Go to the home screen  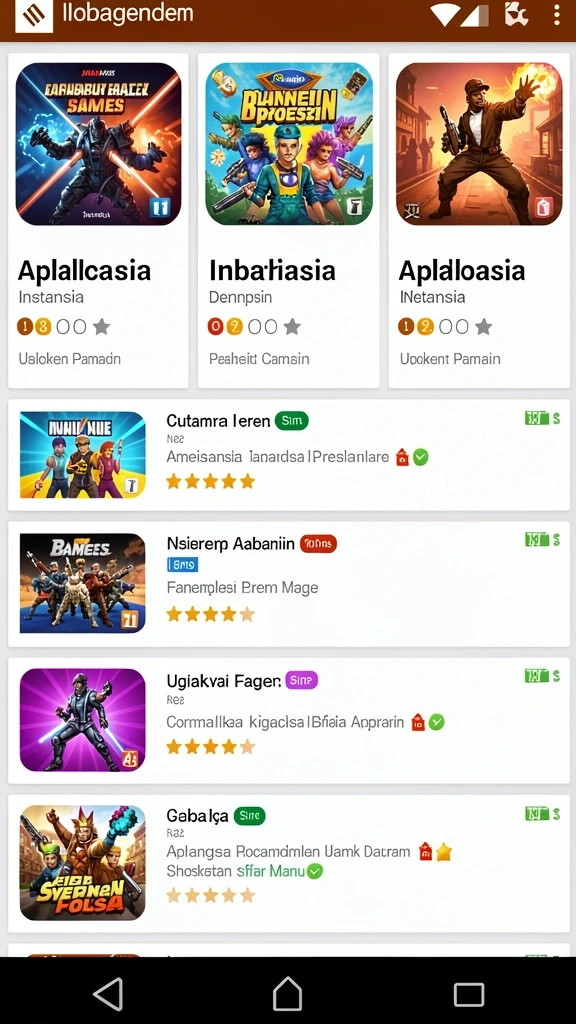[x=287, y=994]
